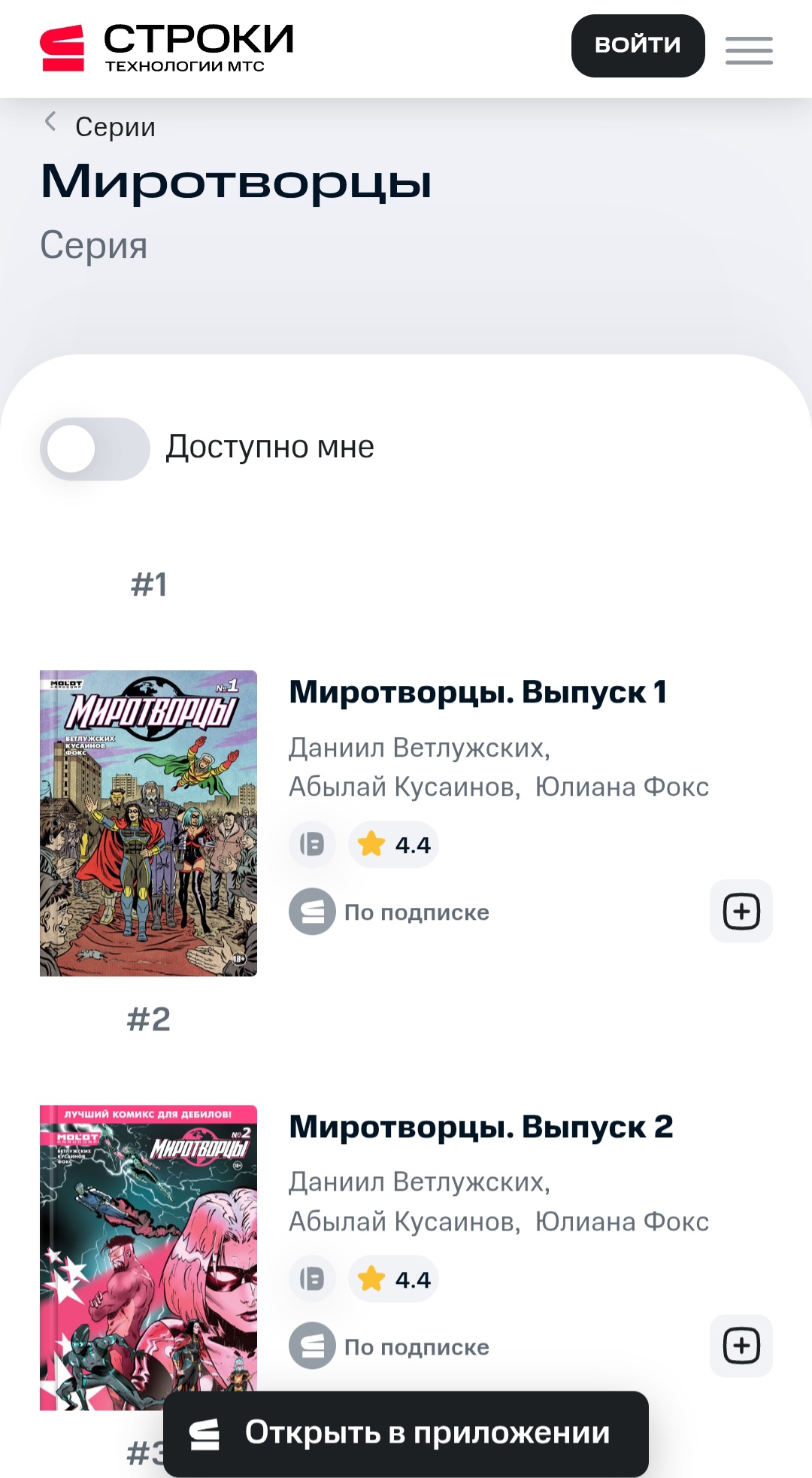Go back to Серии

click(100, 126)
